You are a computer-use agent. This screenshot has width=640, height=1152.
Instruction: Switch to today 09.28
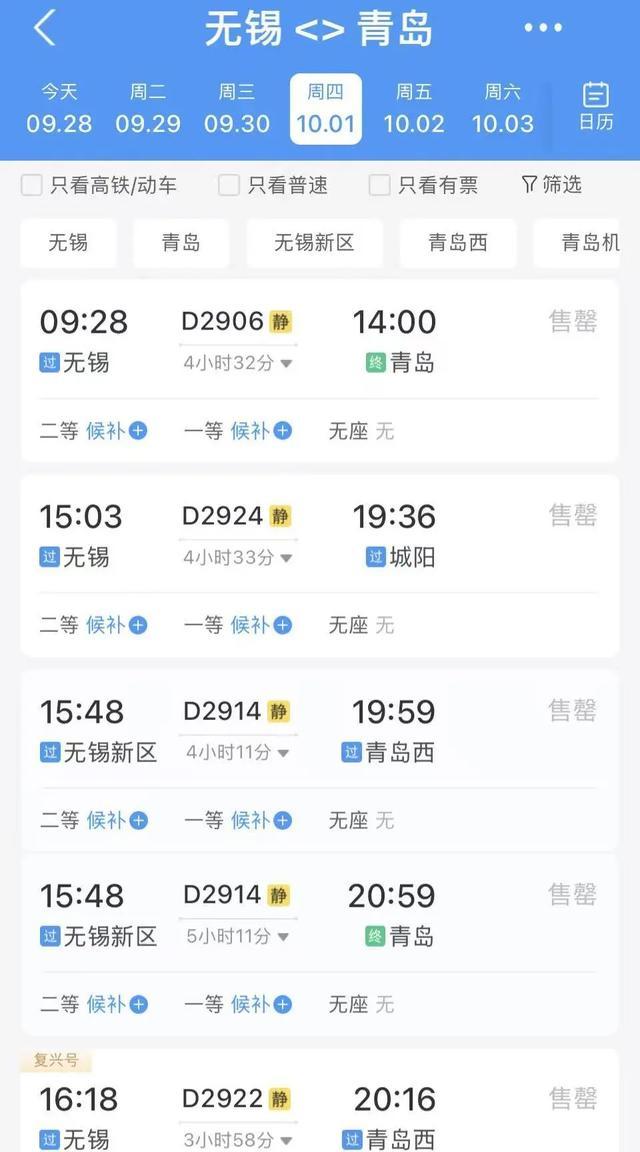click(59, 109)
